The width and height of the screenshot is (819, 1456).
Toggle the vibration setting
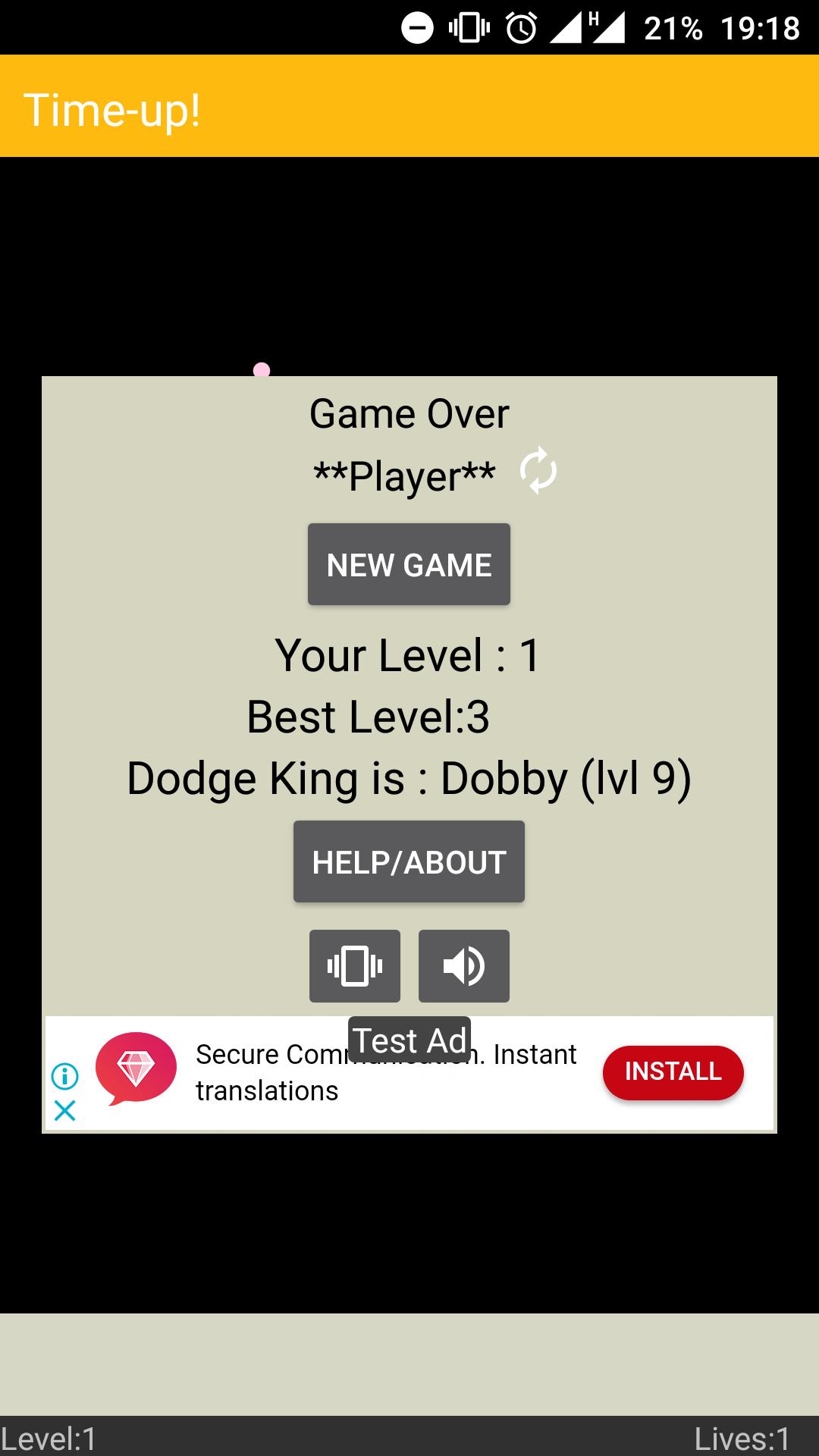[x=354, y=965]
